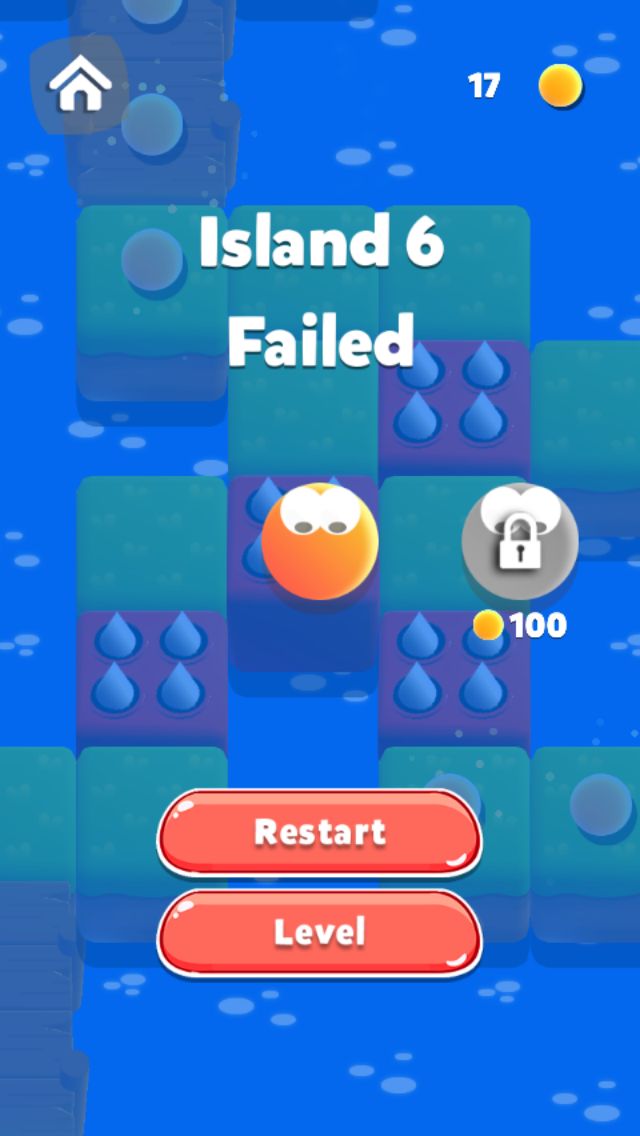
Task: Open the Level selection
Action: tap(319, 932)
